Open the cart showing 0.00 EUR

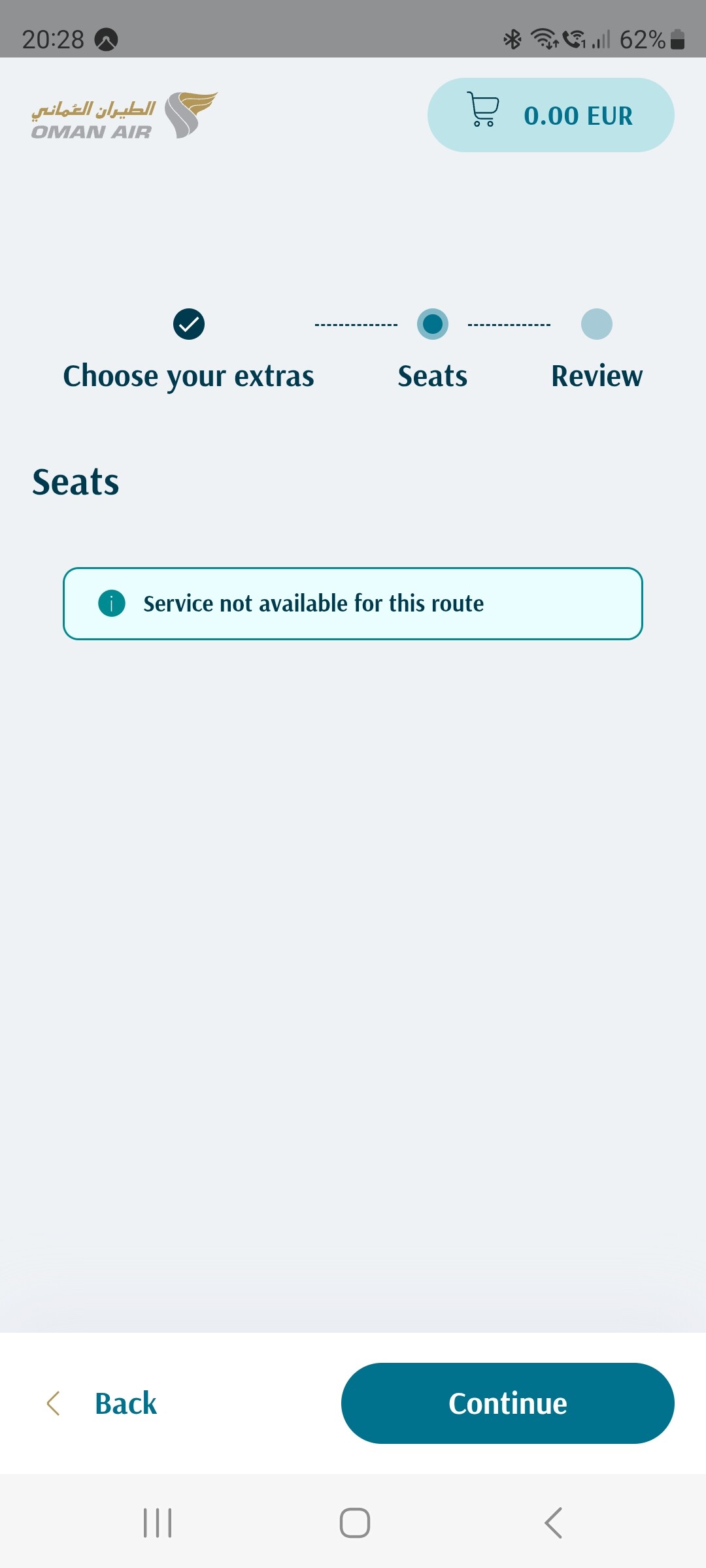click(550, 115)
